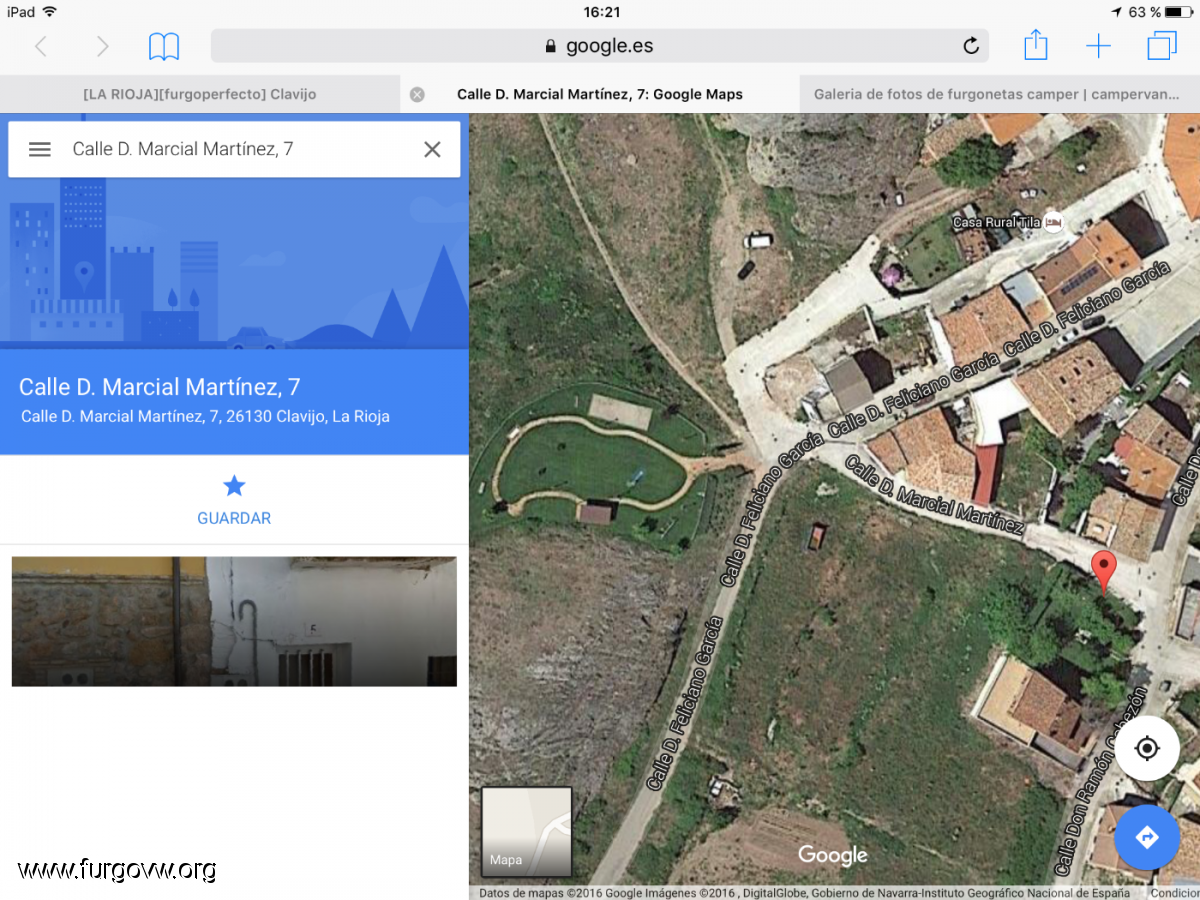Share this page from Safari
Image resolution: width=1200 pixels, height=900 pixels.
pos(1036,45)
